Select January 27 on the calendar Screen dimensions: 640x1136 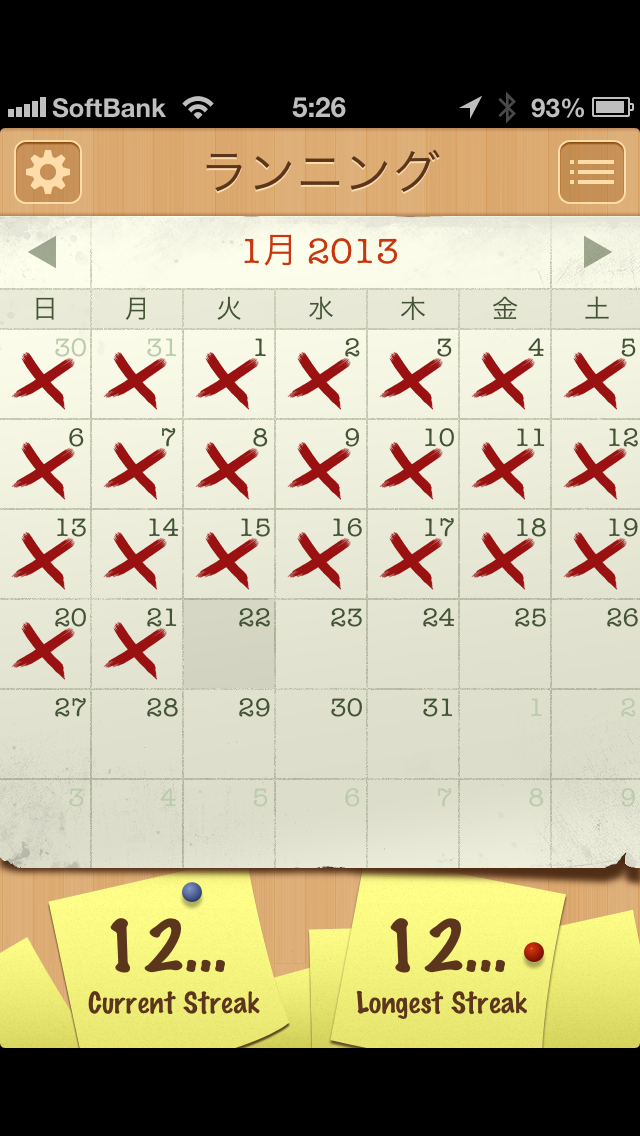coord(45,735)
